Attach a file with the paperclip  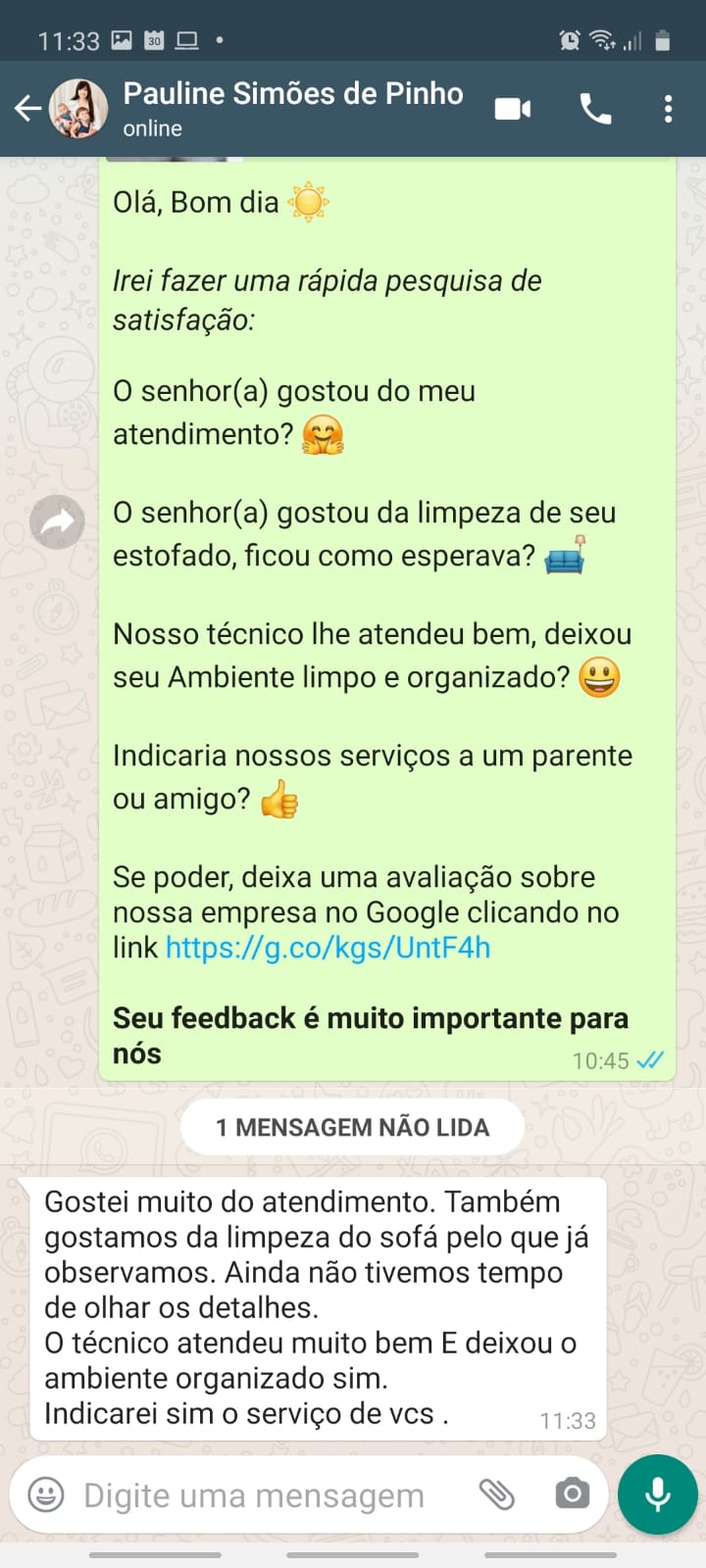coord(496,1494)
